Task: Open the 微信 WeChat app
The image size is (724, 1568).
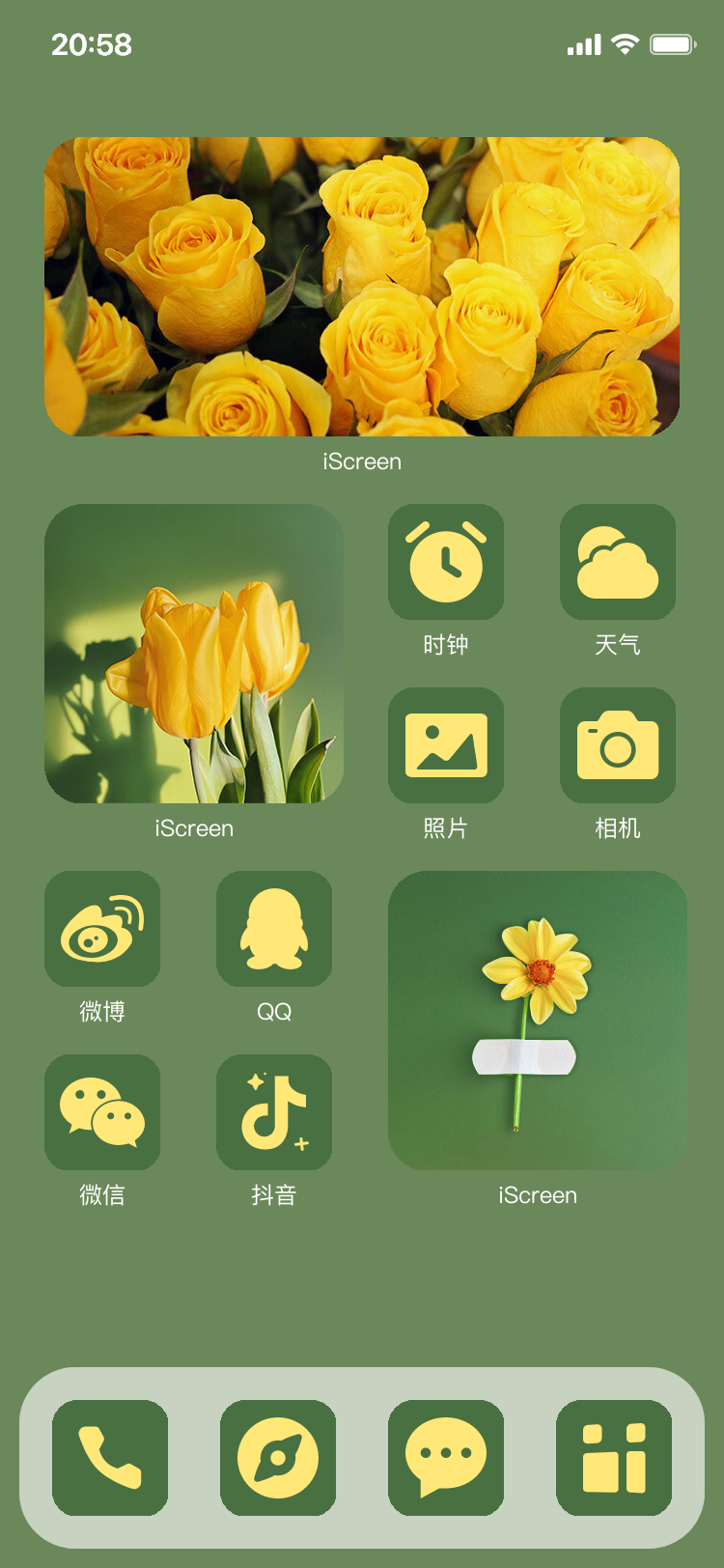Action: tap(102, 1112)
